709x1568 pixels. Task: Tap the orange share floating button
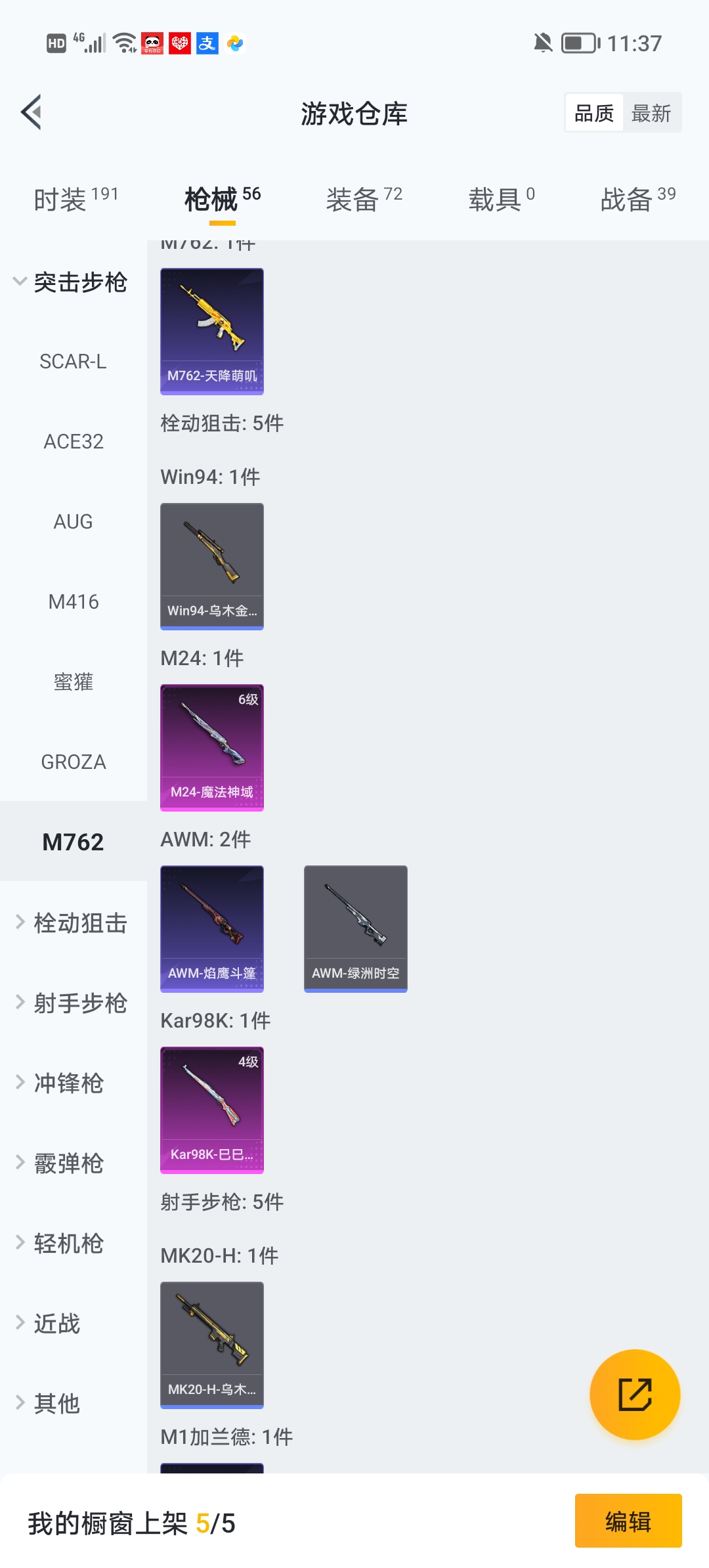pos(635,1394)
